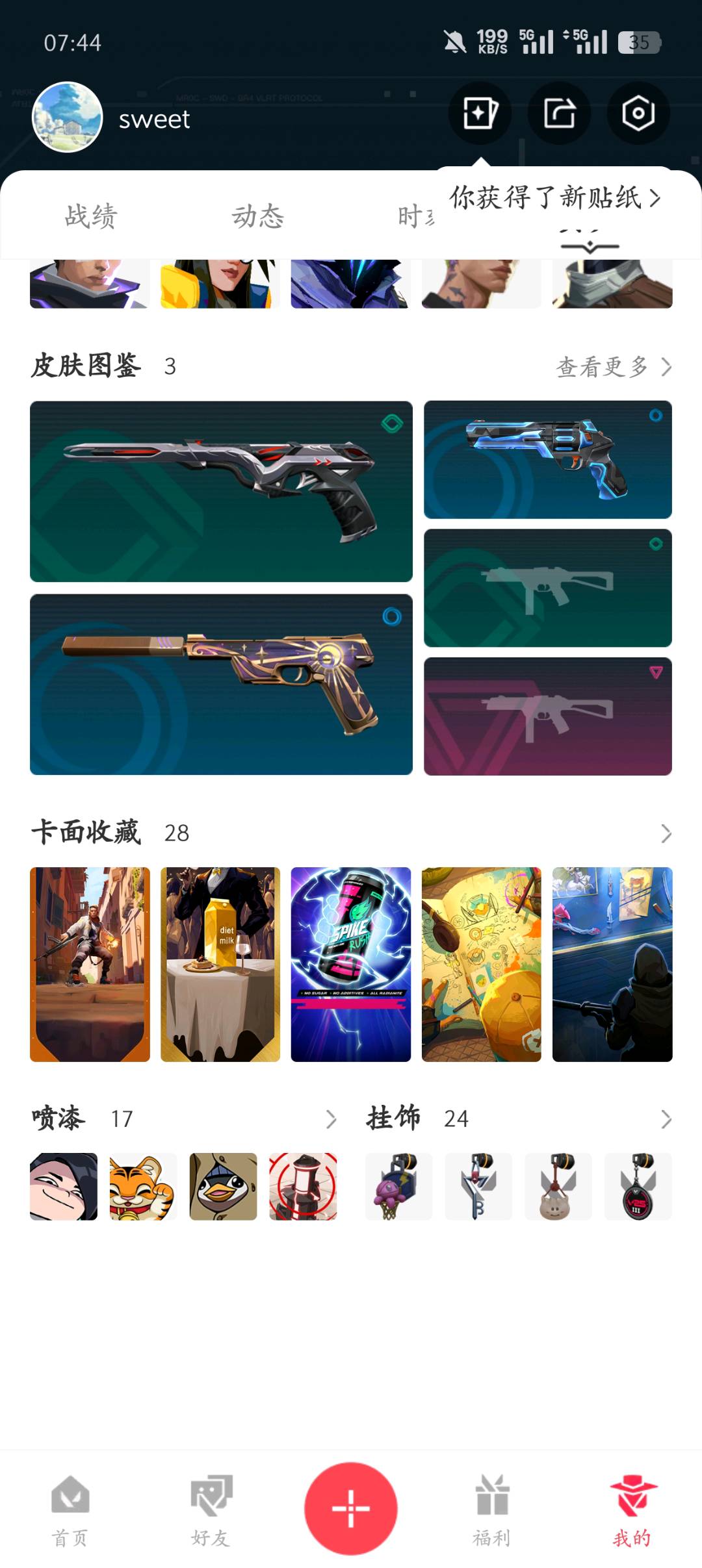This screenshot has height=1568, width=702.
Task: Open the blue Sheriff revolver skin
Action: coord(547,459)
